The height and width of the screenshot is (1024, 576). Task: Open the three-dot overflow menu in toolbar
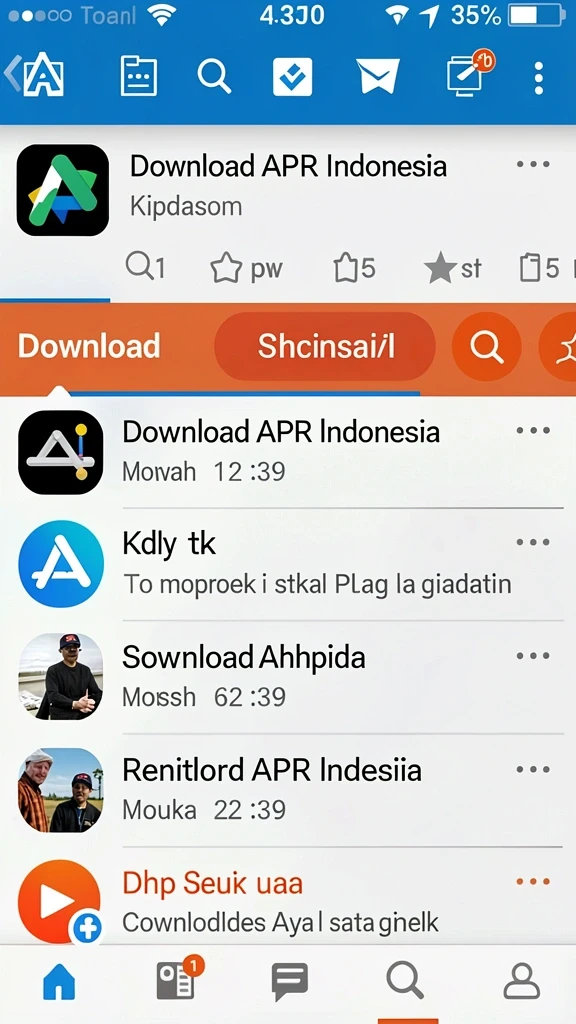538,78
